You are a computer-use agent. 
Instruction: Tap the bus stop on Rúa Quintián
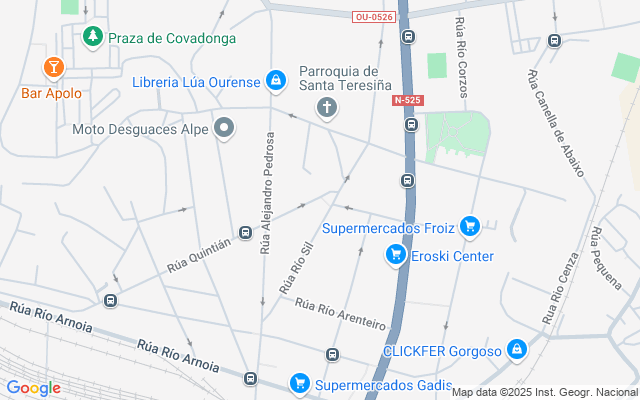245,233
